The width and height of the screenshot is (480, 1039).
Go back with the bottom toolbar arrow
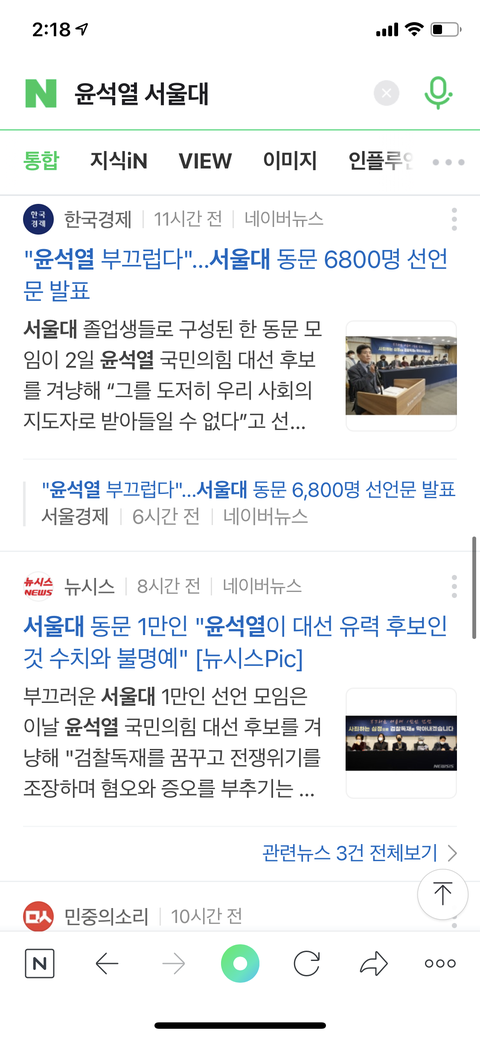coord(107,964)
